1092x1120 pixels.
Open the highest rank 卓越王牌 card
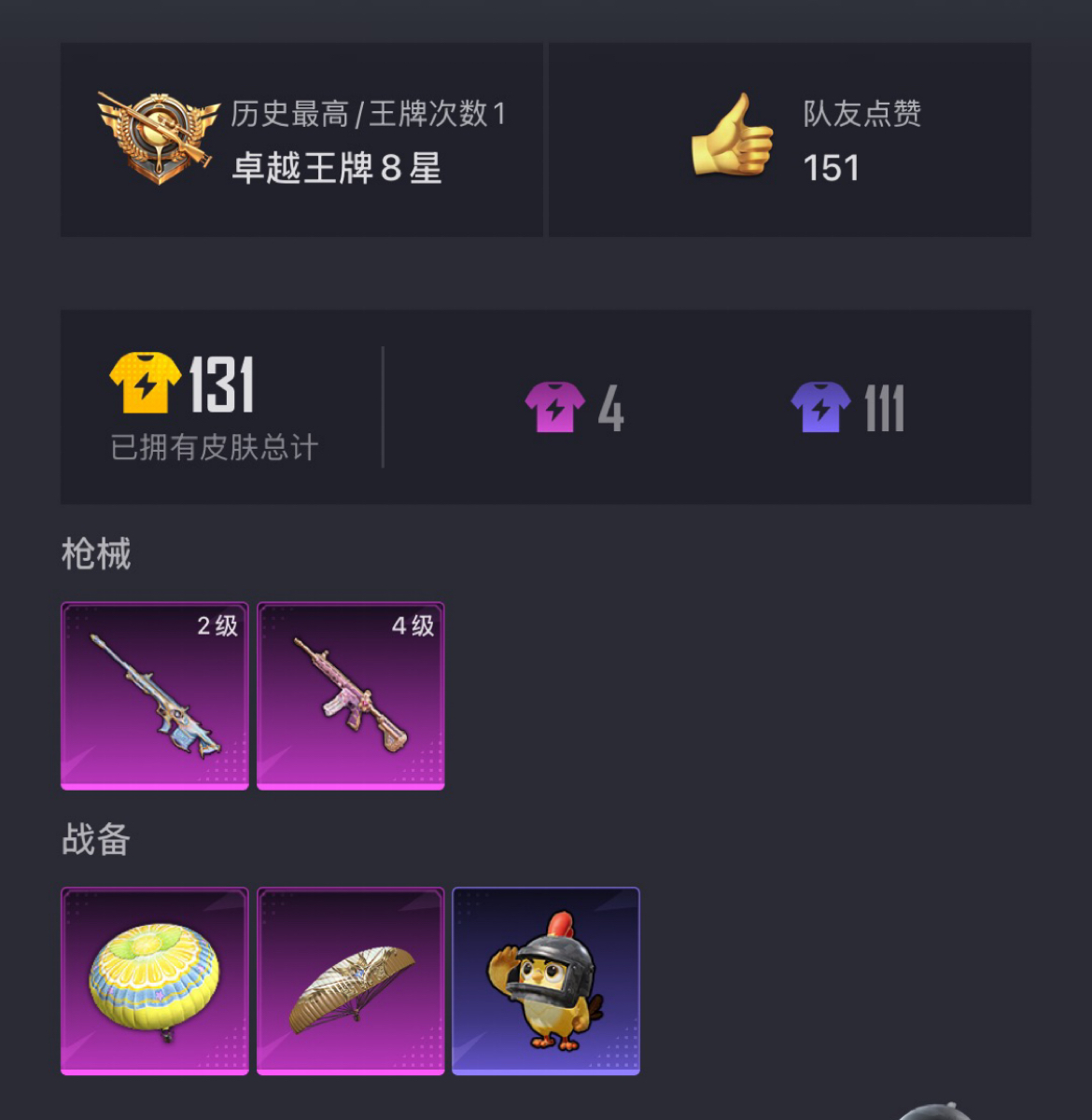pyautogui.click(x=301, y=140)
